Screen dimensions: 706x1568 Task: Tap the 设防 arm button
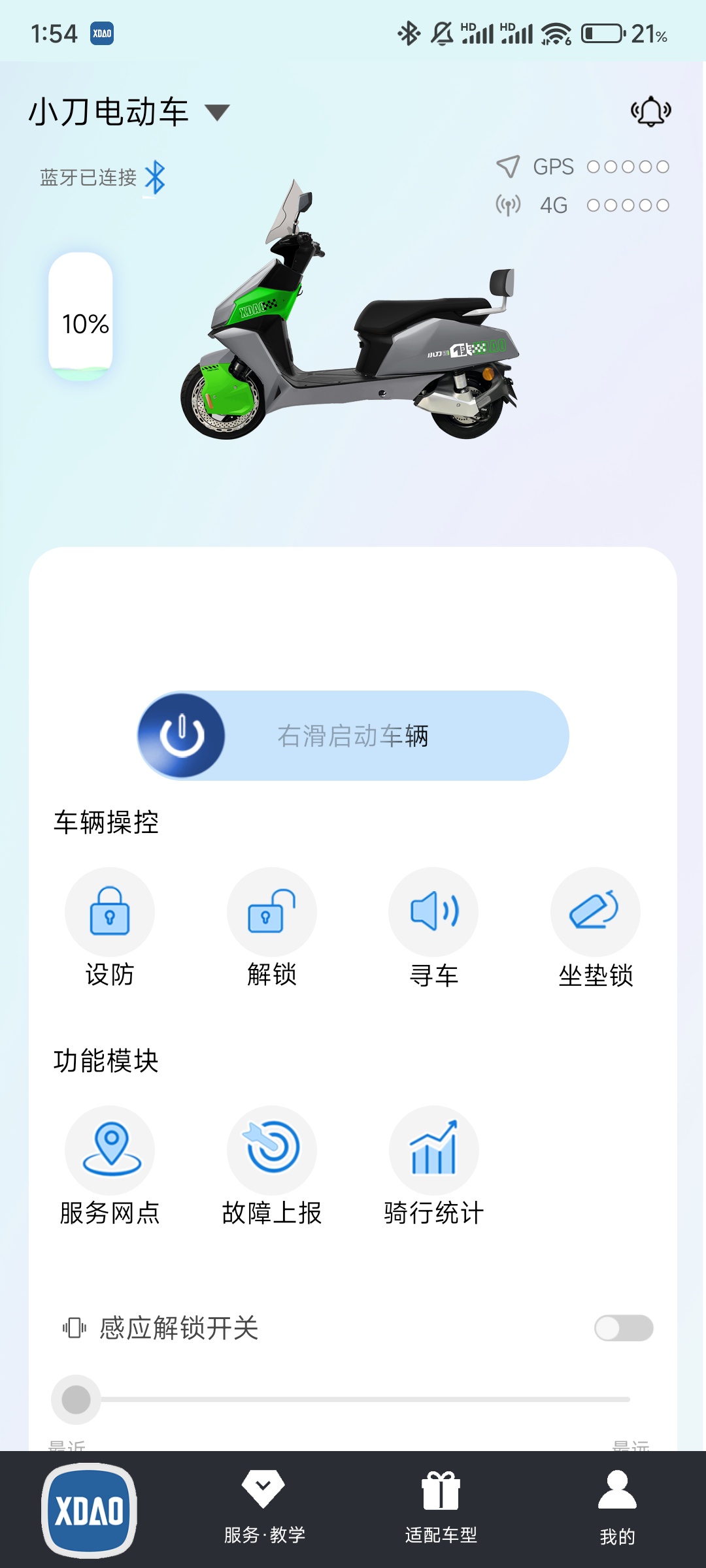110,911
